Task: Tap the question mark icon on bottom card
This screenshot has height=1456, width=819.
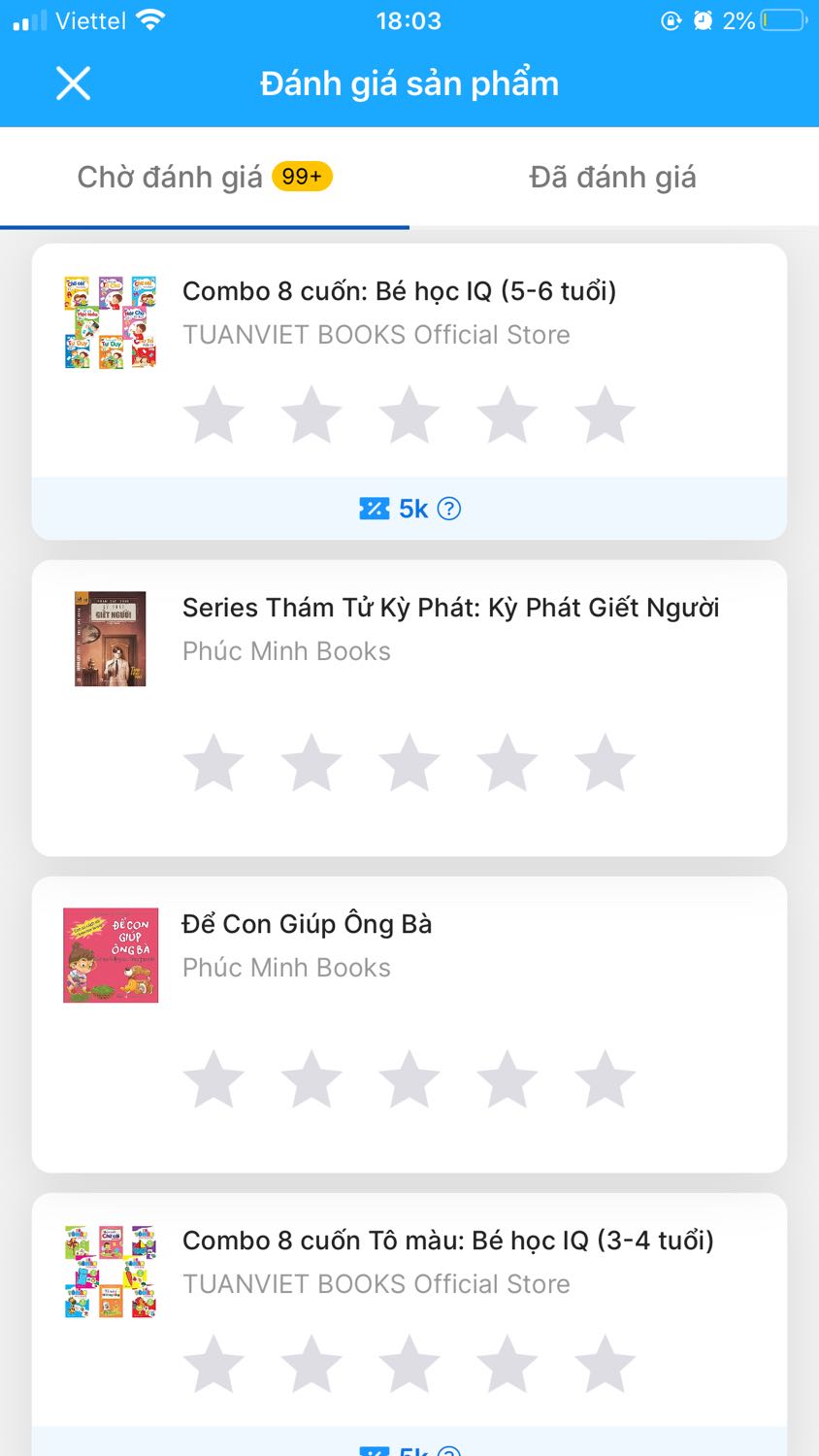Action: coord(449,1452)
